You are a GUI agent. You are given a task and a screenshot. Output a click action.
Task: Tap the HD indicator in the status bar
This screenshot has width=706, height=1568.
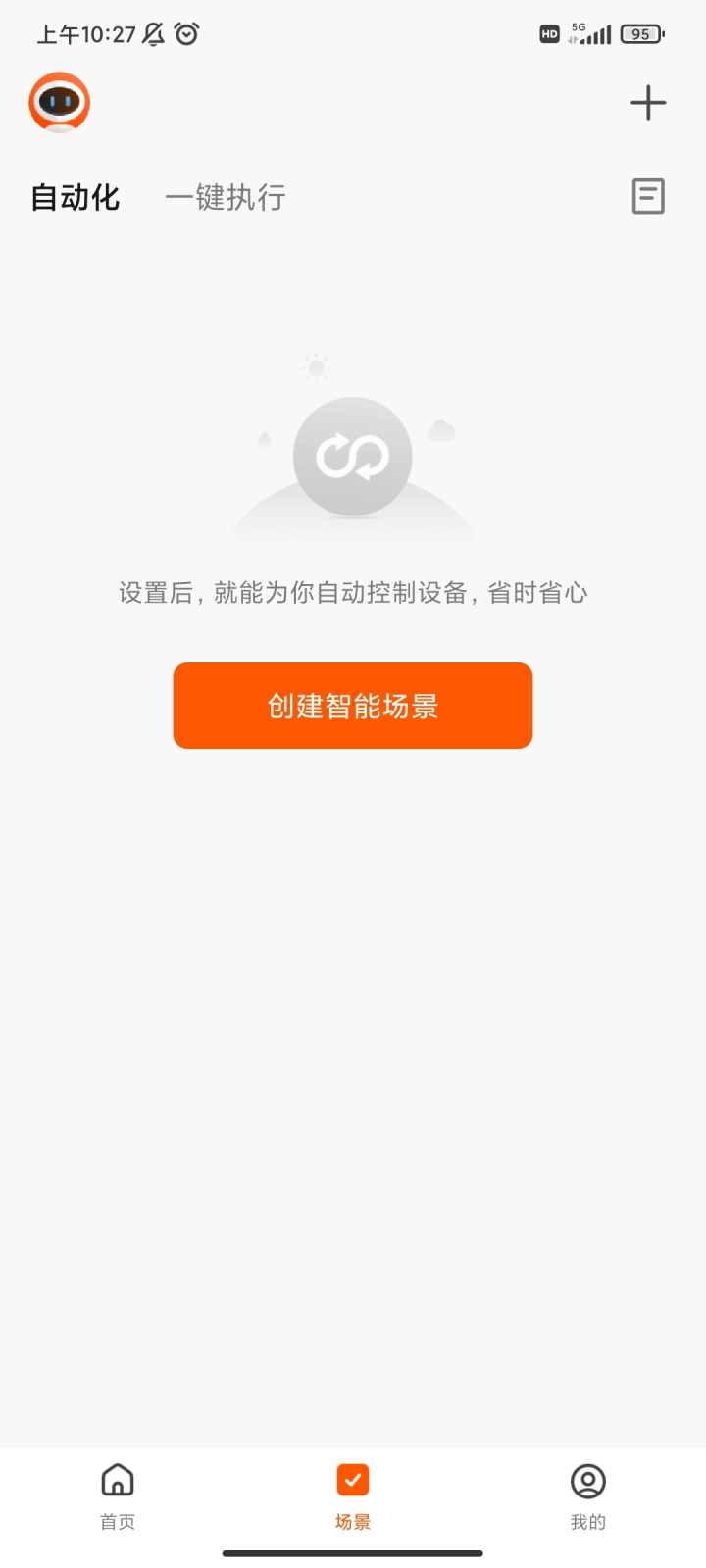(549, 33)
